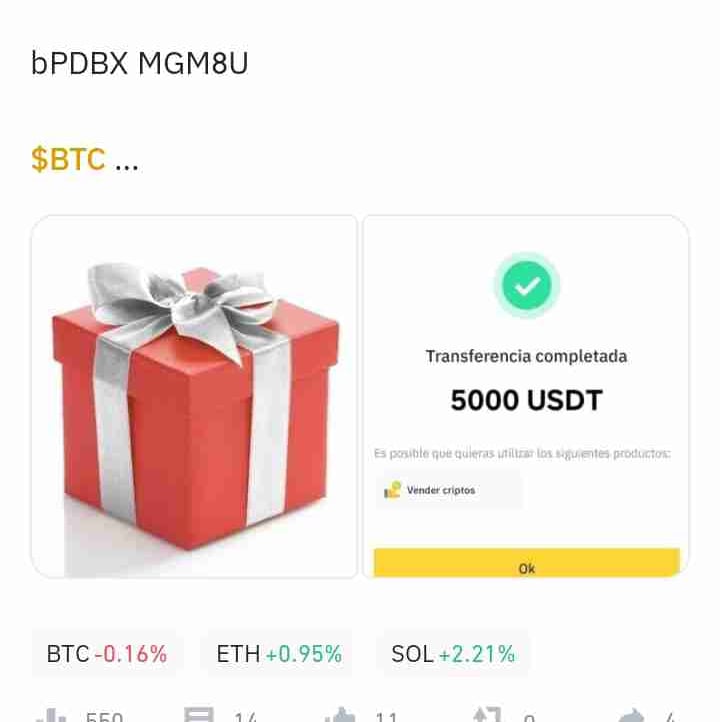The width and height of the screenshot is (720, 722).
Task: Open the $BTC coin tag link
Action: pos(68,159)
